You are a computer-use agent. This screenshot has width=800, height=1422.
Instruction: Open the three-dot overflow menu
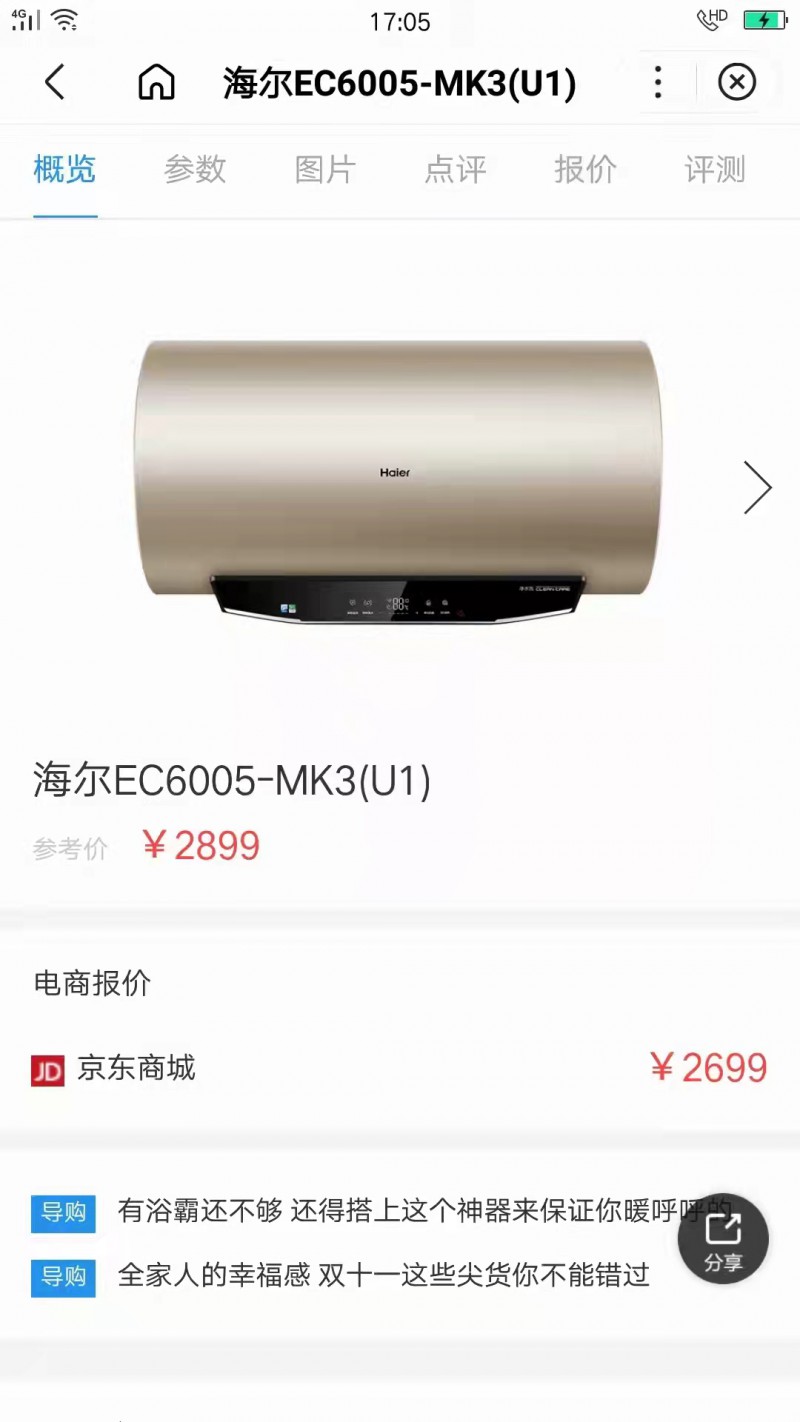tap(657, 82)
